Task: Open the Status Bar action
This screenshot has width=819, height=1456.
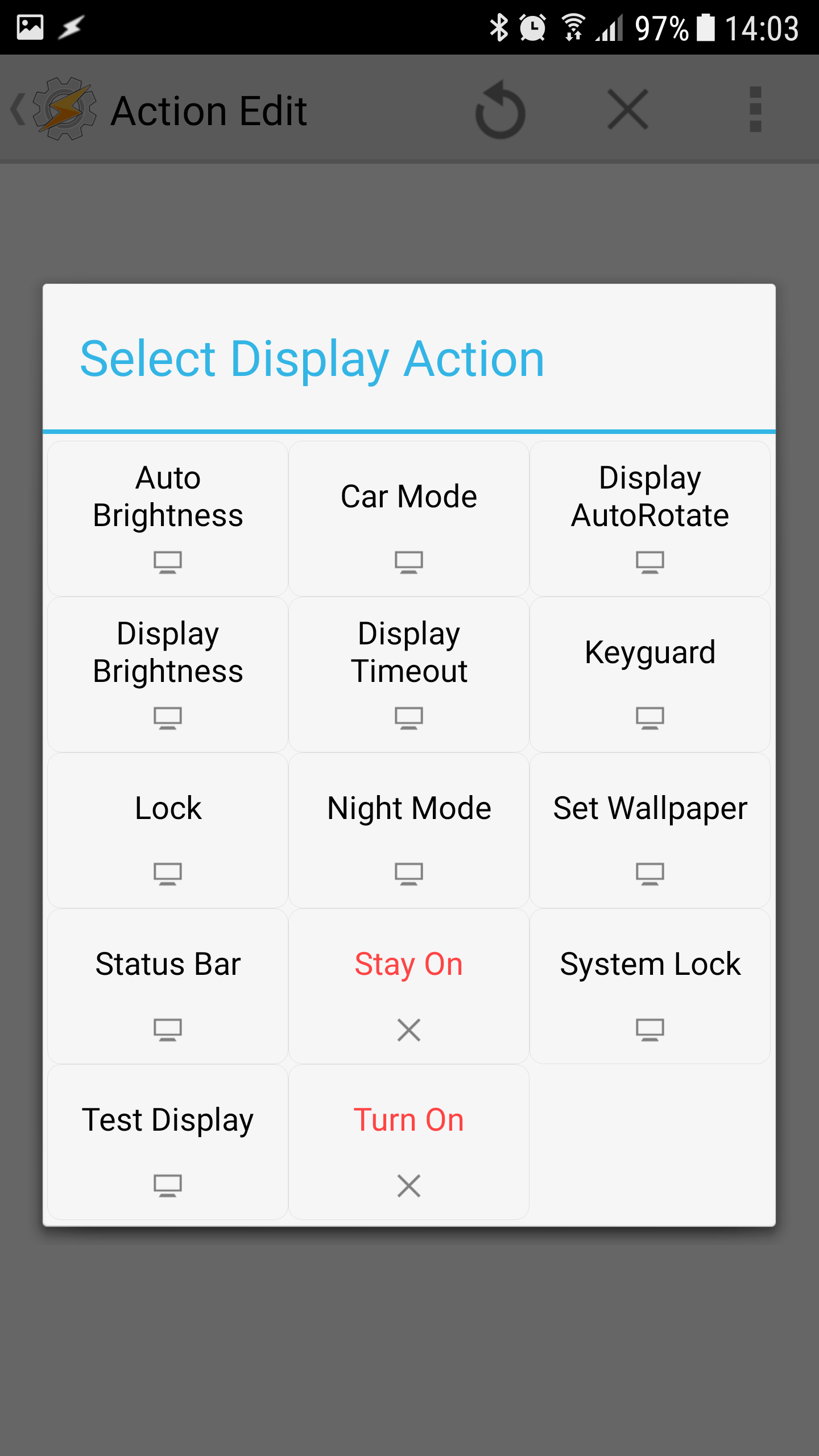Action: 168,986
